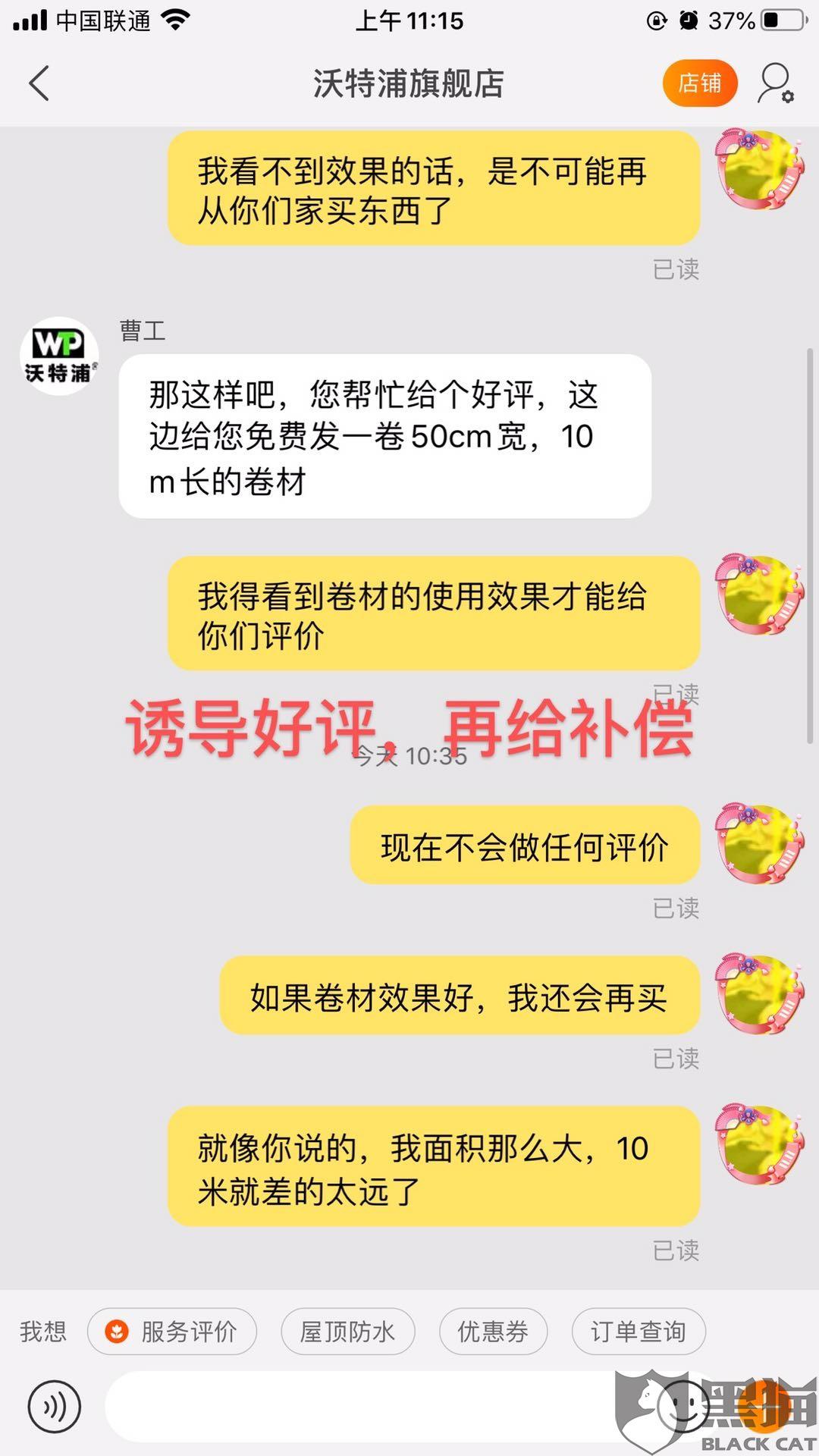Open the contact settings profile icon

775,83
